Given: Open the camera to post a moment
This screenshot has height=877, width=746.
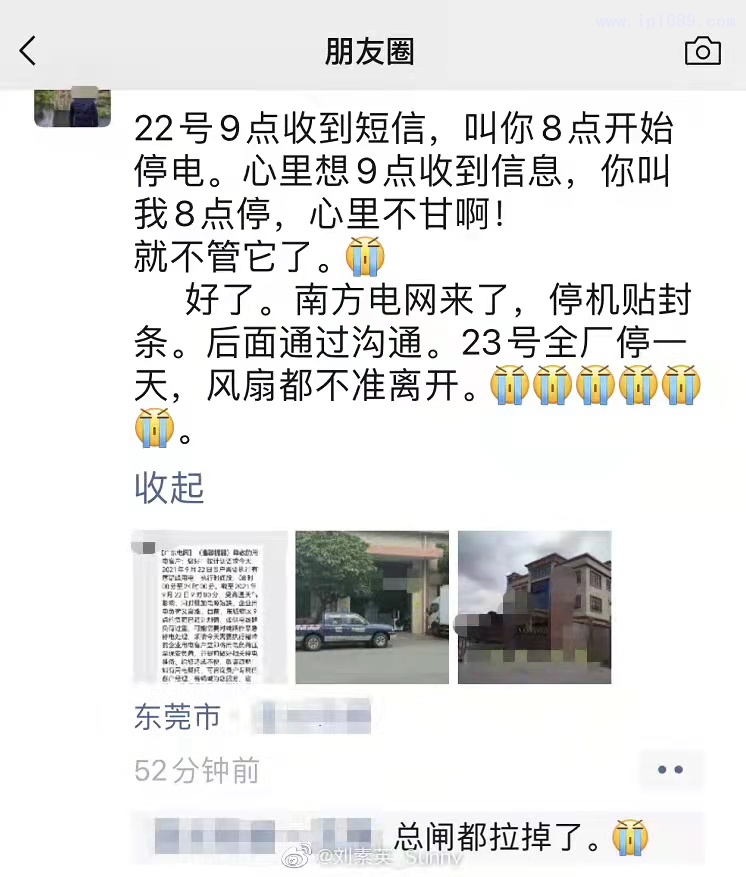Looking at the screenshot, I should (702, 51).
